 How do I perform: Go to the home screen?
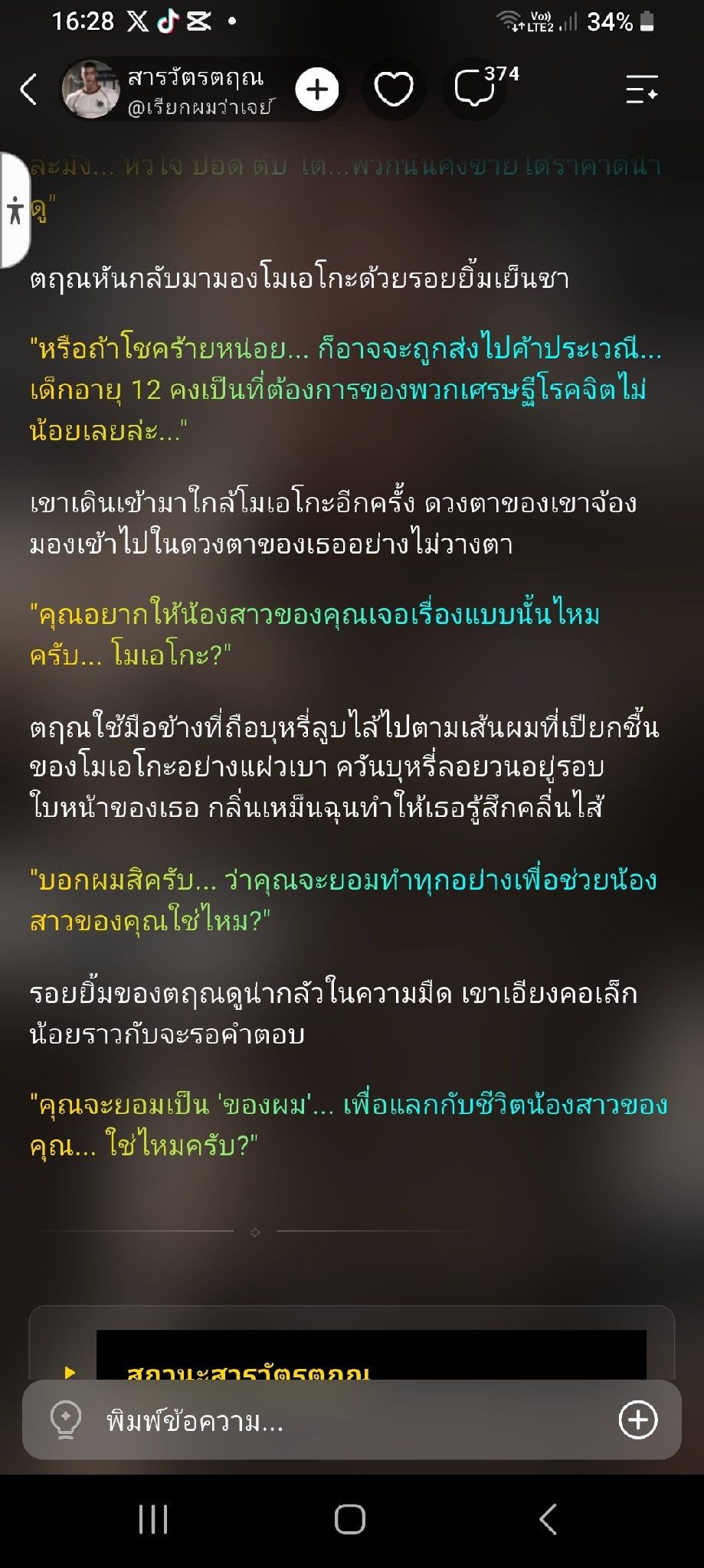click(x=350, y=1520)
